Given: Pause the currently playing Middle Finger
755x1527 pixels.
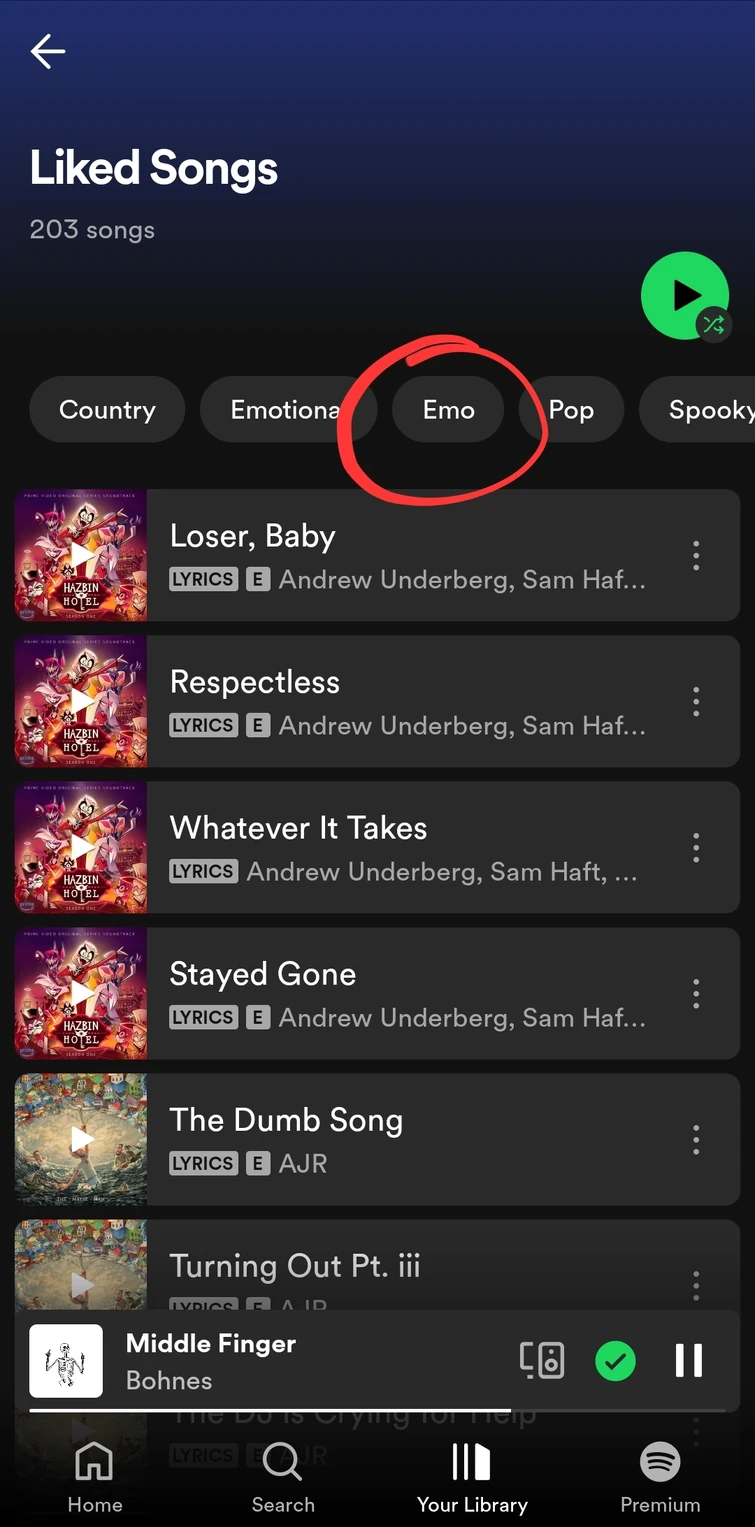Looking at the screenshot, I should [x=688, y=1361].
